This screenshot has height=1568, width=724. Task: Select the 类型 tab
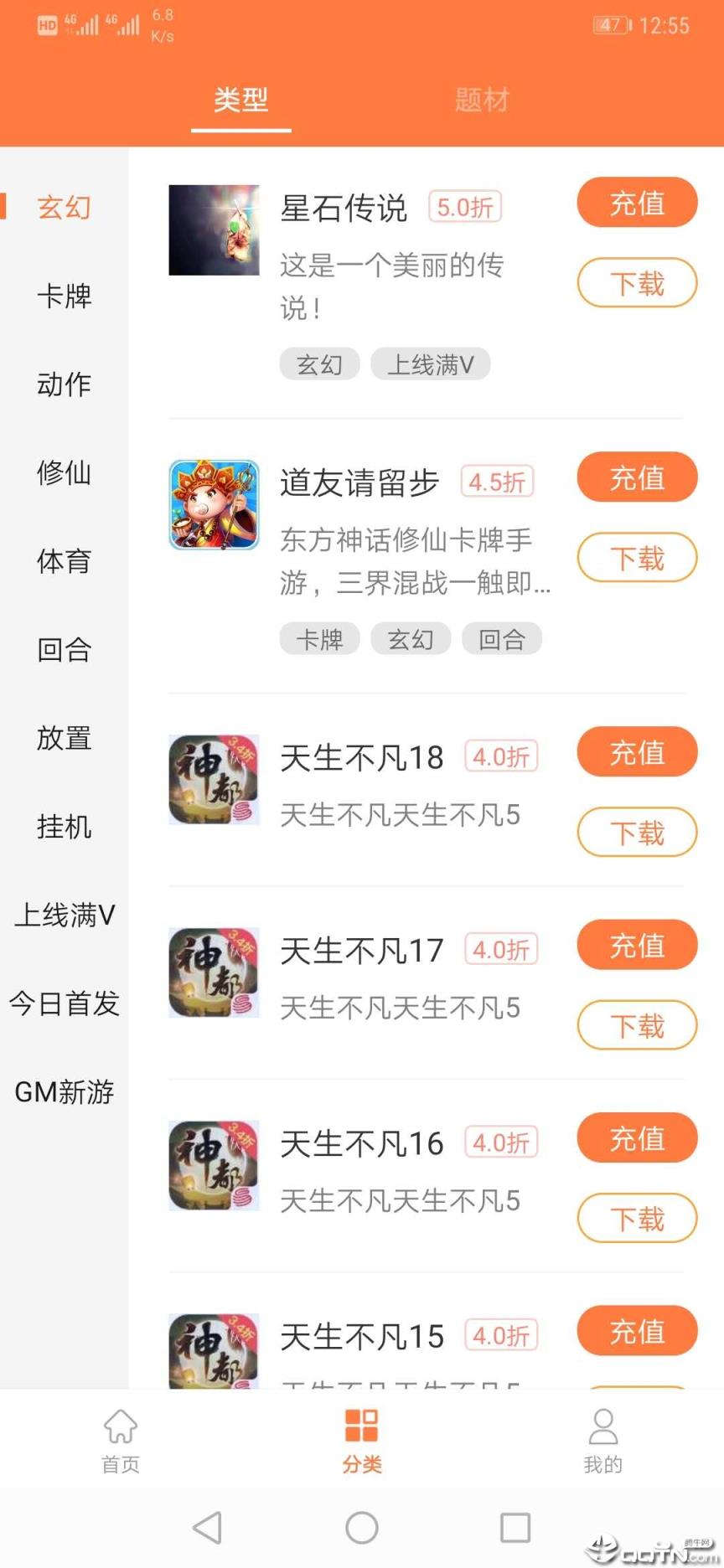coord(240,100)
